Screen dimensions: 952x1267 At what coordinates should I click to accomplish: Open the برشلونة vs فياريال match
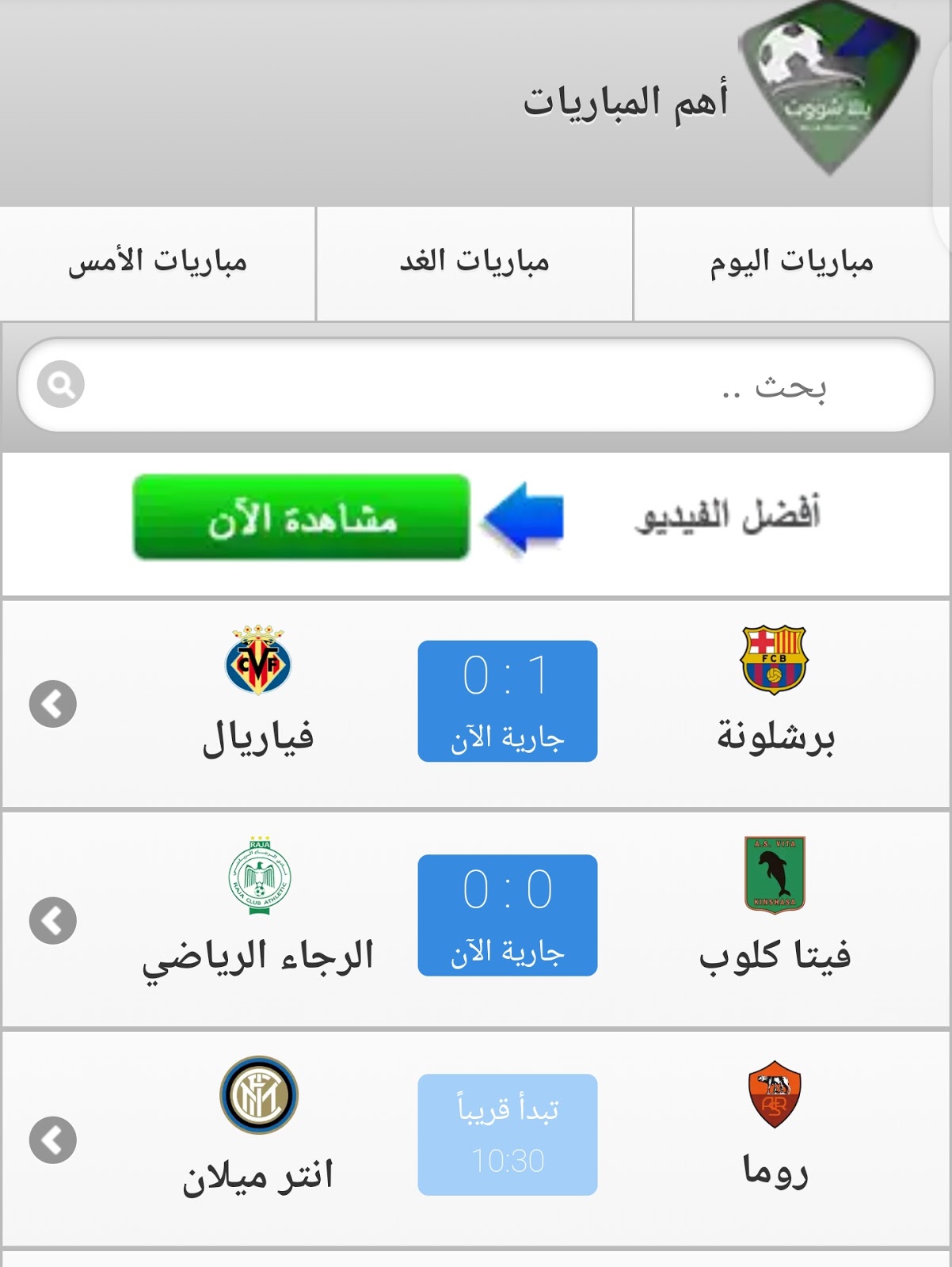[x=476, y=704]
